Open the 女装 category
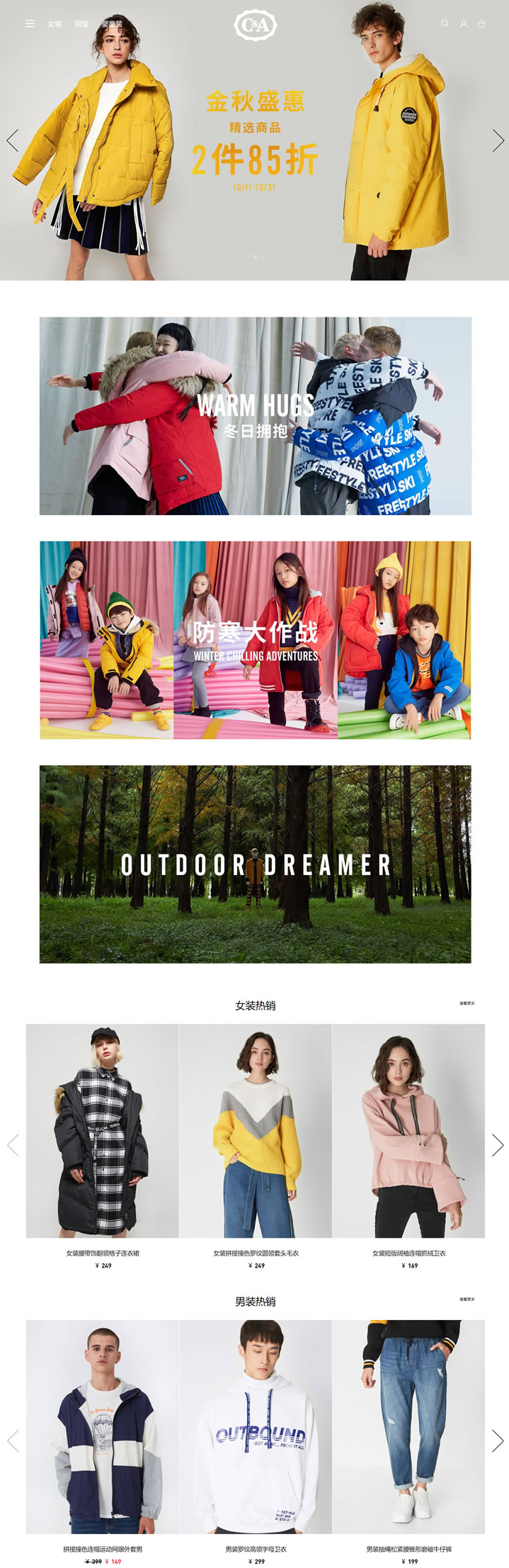The height and width of the screenshot is (1568, 509). (55, 24)
